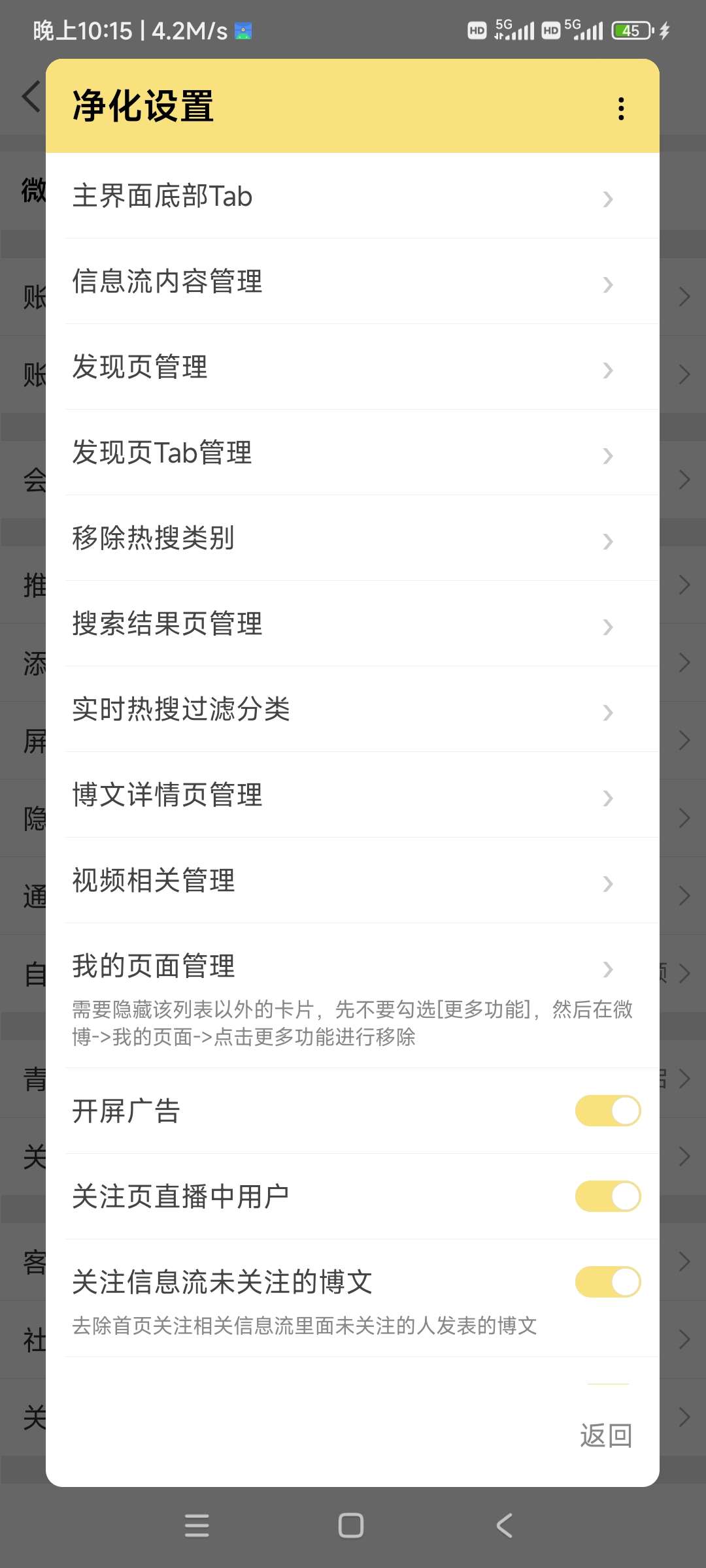
Task: Open 信息流内容管理
Action: pos(353,282)
